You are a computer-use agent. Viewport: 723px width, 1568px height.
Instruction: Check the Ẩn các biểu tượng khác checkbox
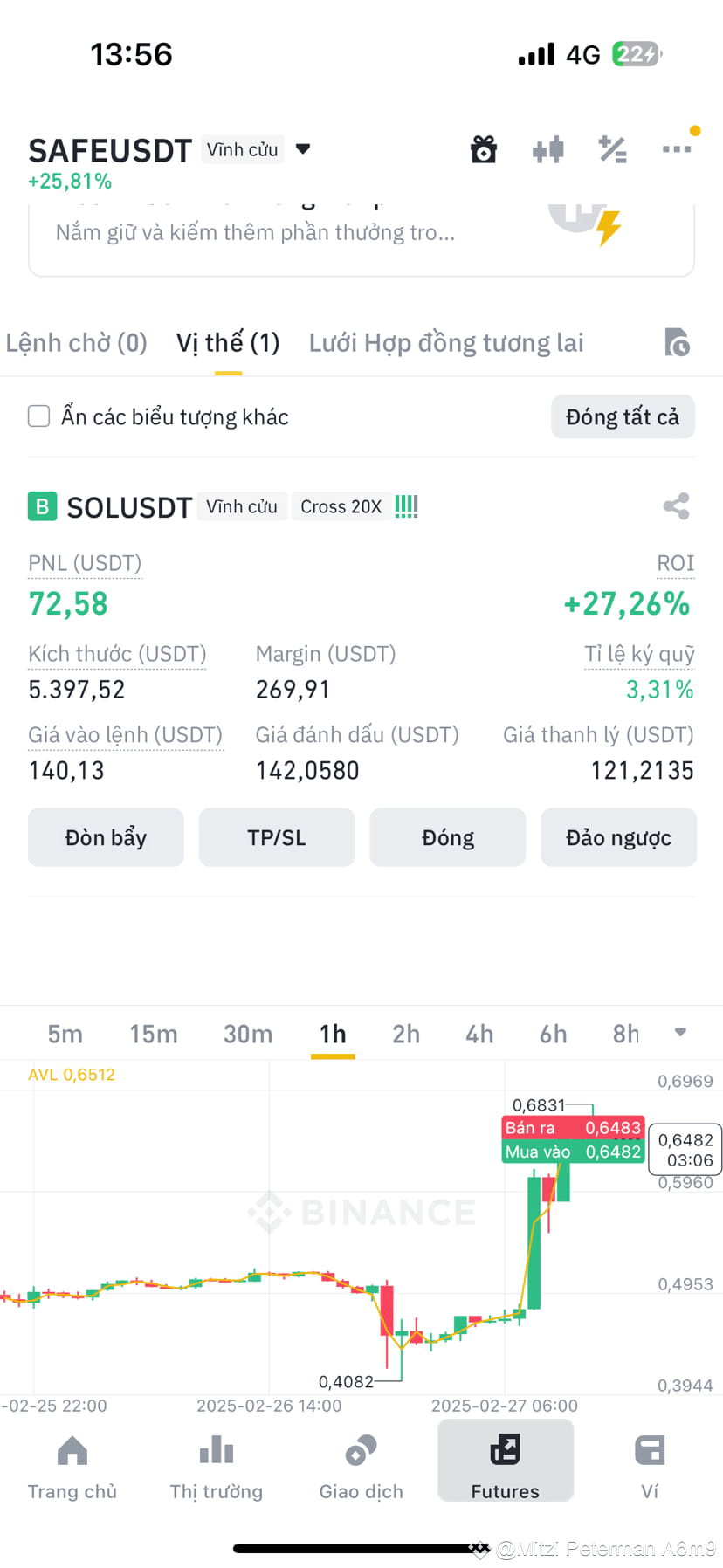click(38, 416)
